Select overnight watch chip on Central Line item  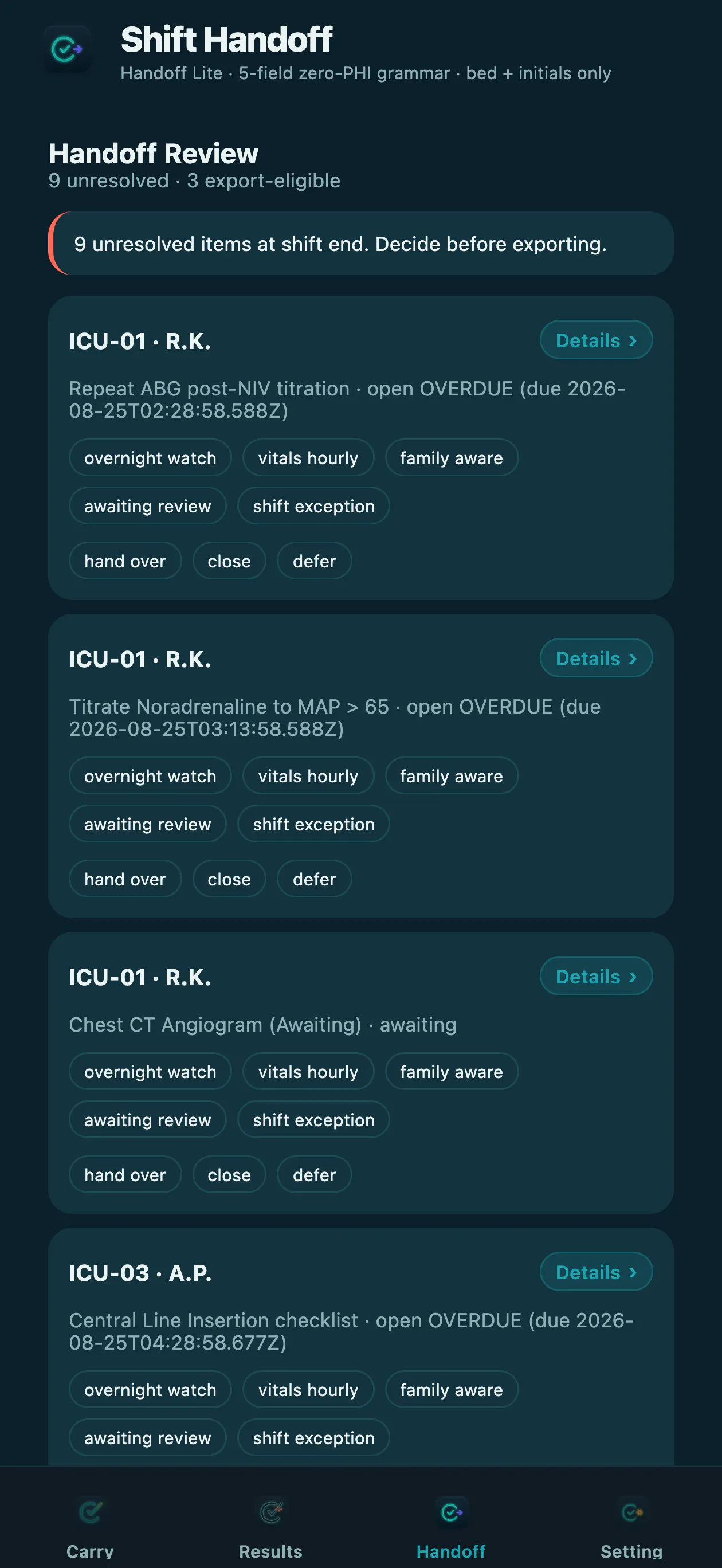(x=150, y=1390)
